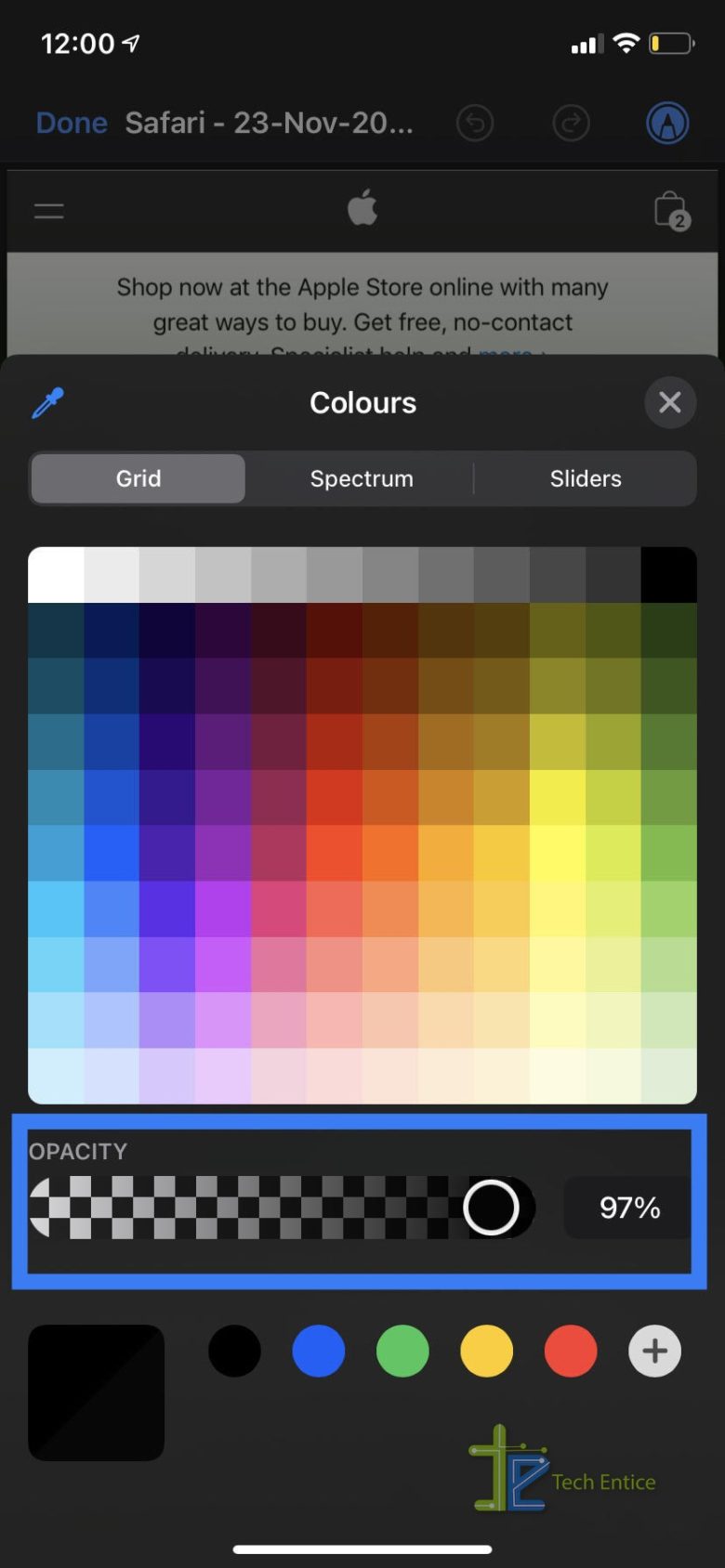Select the Grid colour view
This screenshot has height=1568, width=725.
click(x=138, y=478)
